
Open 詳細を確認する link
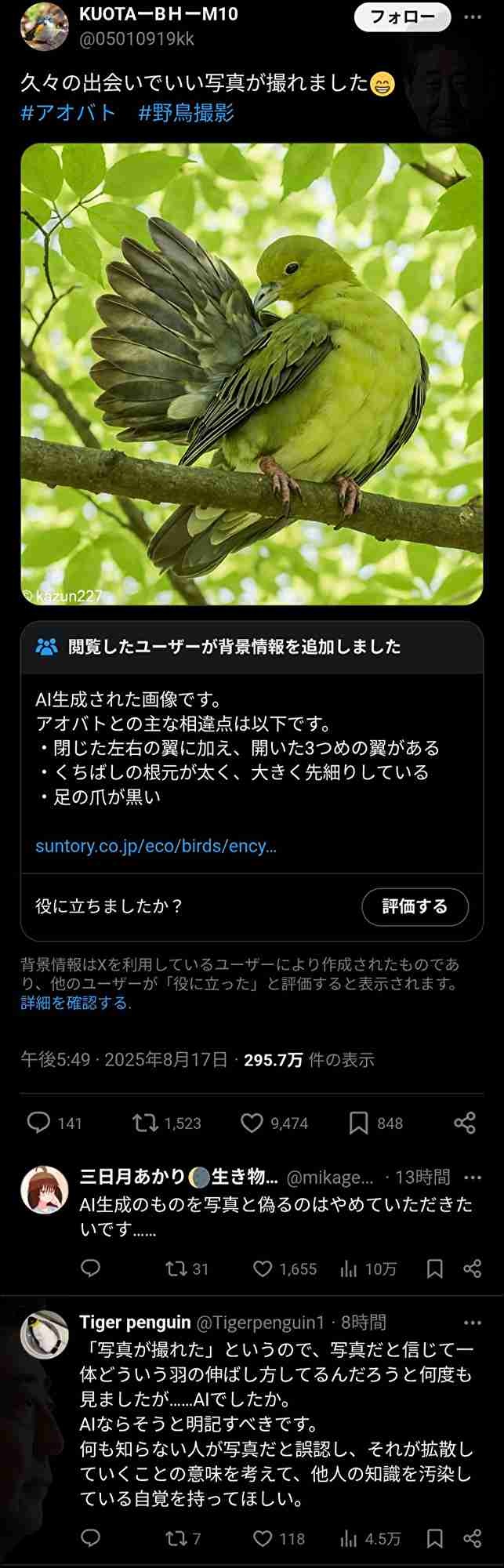coord(75,1003)
